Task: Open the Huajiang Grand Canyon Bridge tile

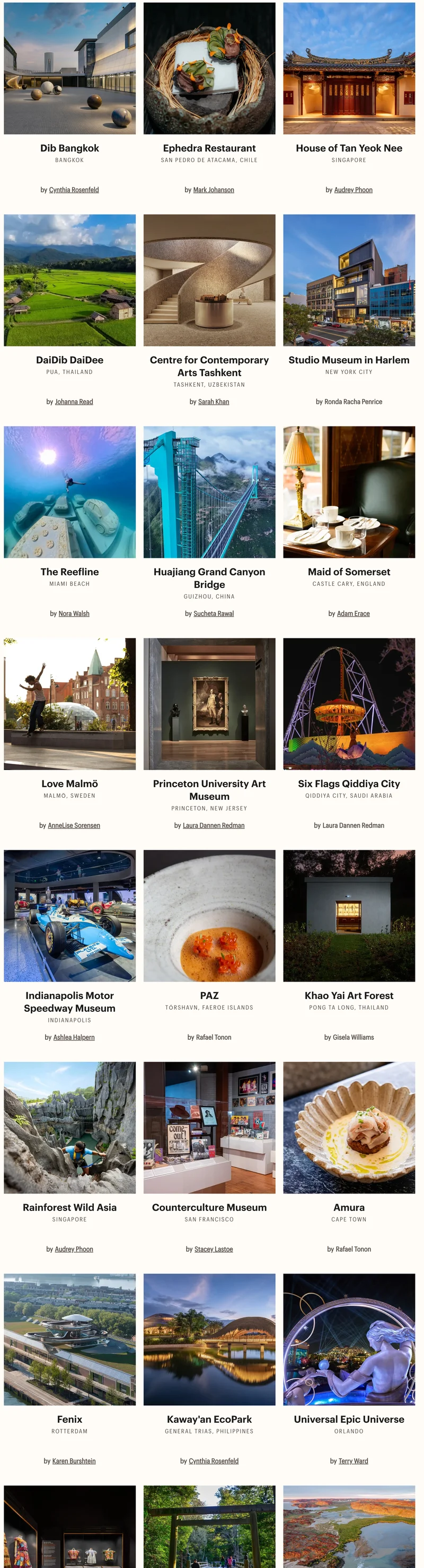Action: tap(209, 492)
